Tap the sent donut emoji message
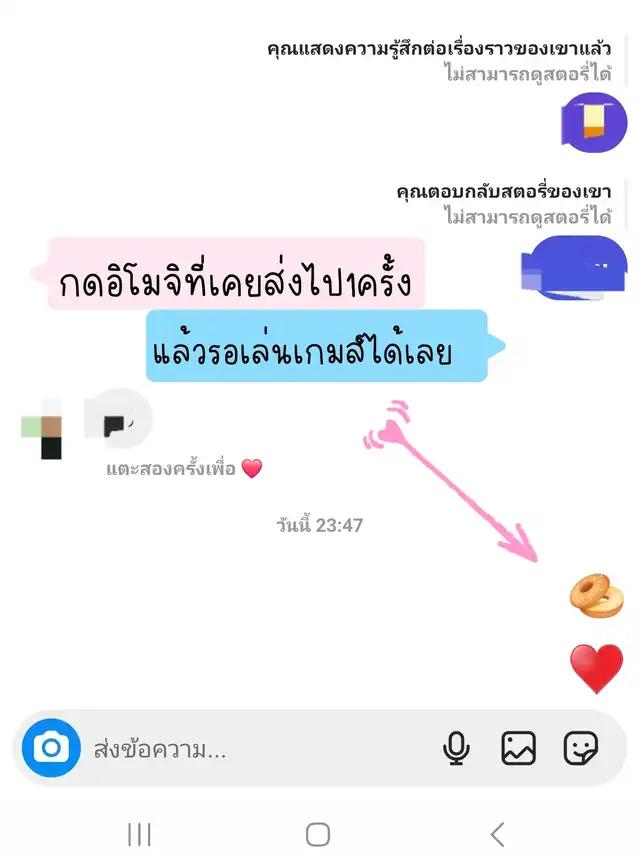Screen dimensions: 640x853 (x=596, y=596)
